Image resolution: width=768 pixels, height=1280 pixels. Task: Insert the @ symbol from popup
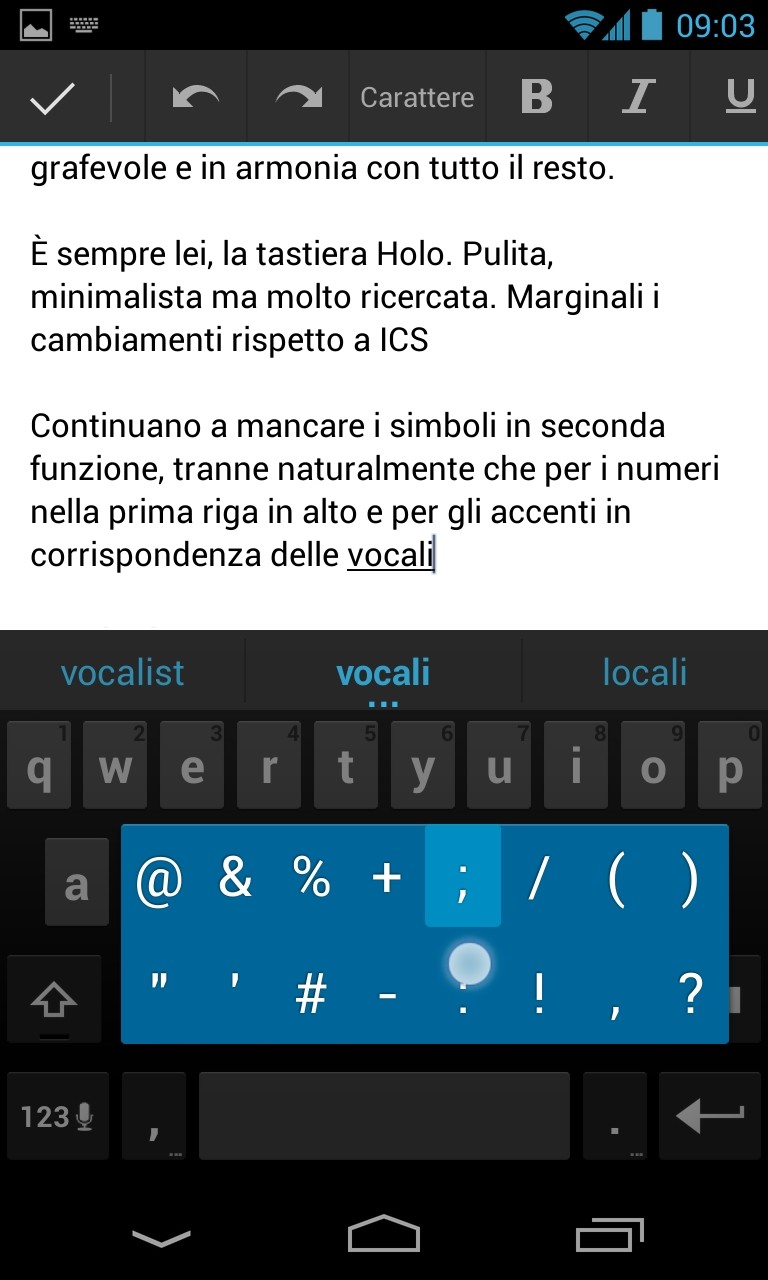tap(159, 879)
